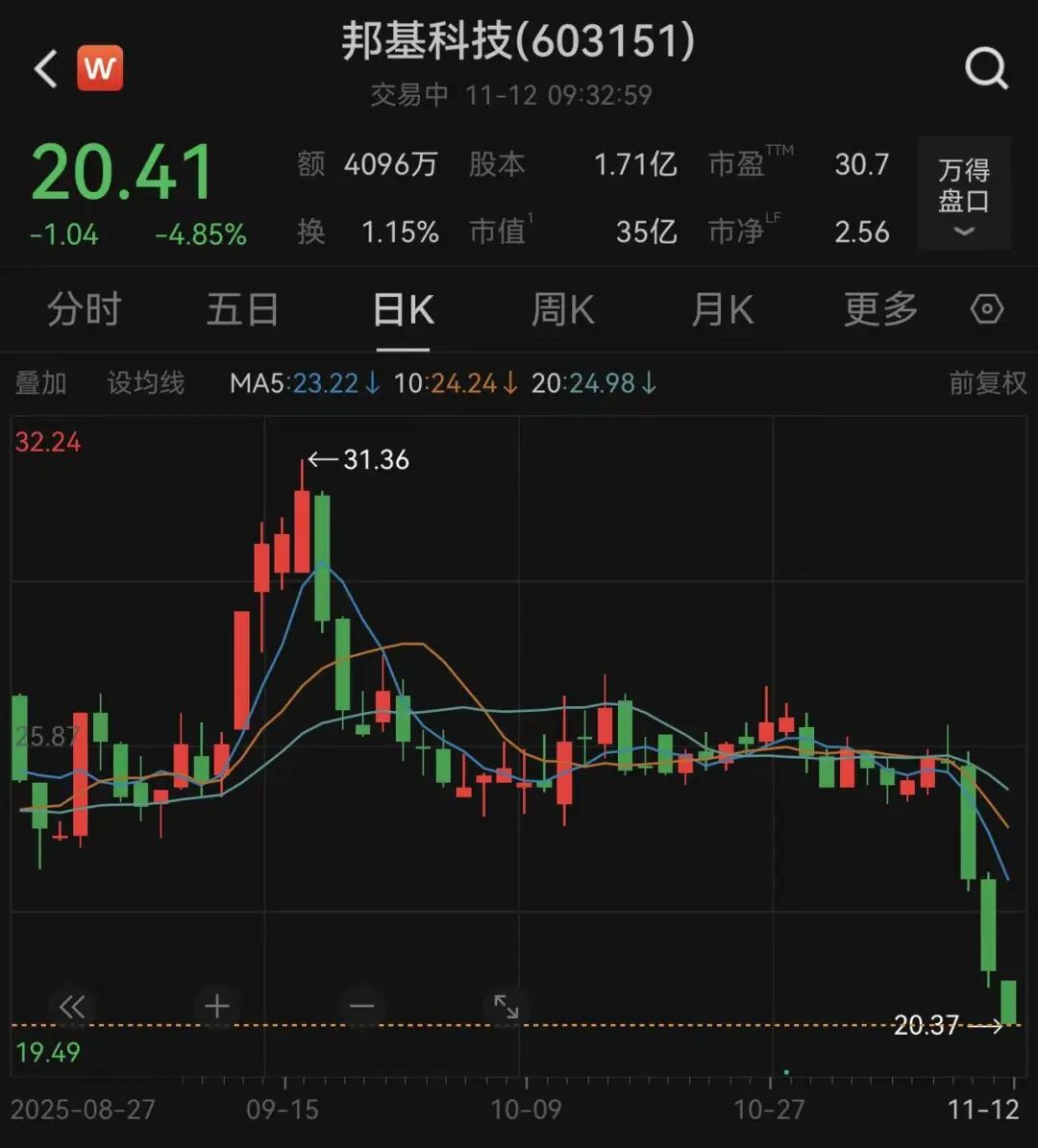The width and height of the screenshot is (1038, 1148).
Task: Enter fullscreen chart via expand arrows icon
Action: pos(507,1006)
